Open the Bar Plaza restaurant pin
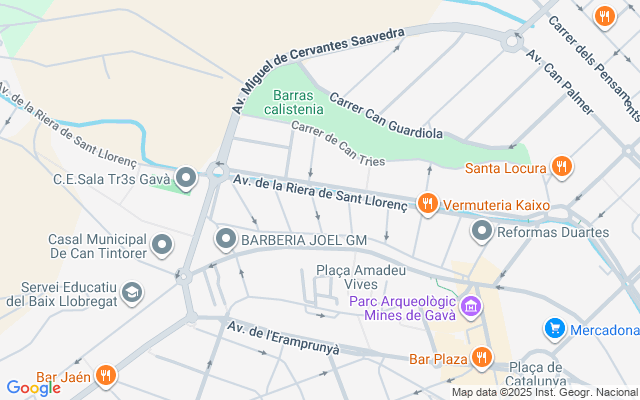 [x=482, y=357]
